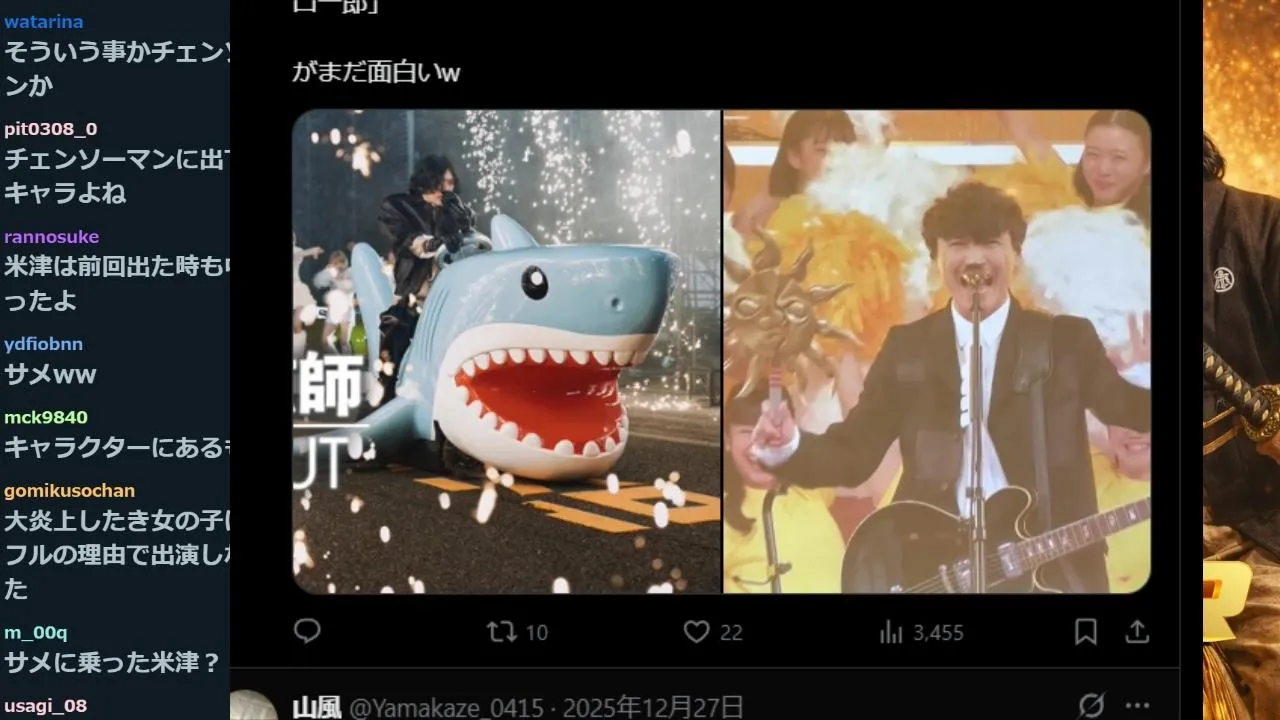
Task: Open the guitarist photo on right
Action: pos(937,351)
